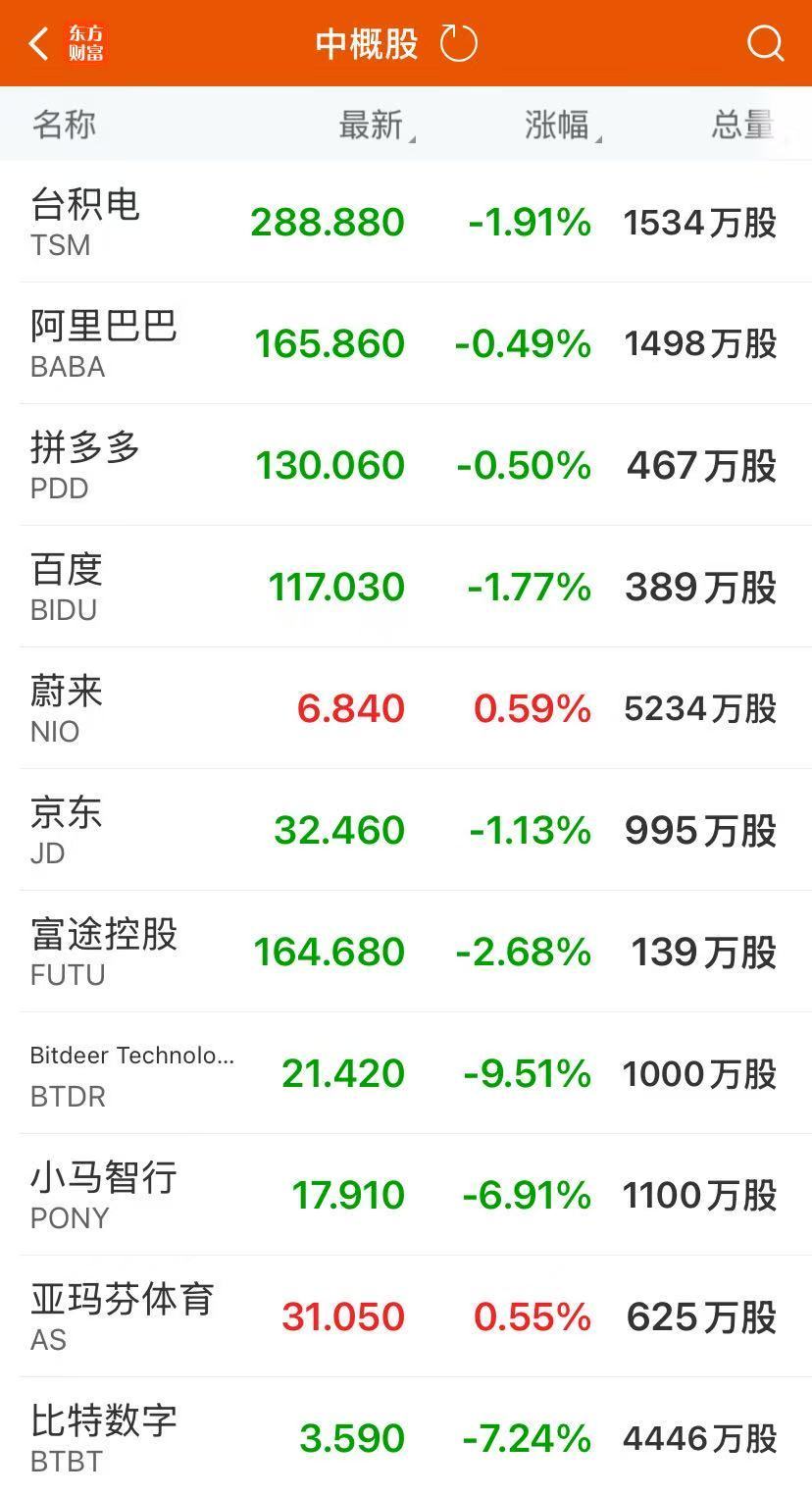Sort stocks by 最新 price

pyautogui.click(x=373, y=125)
